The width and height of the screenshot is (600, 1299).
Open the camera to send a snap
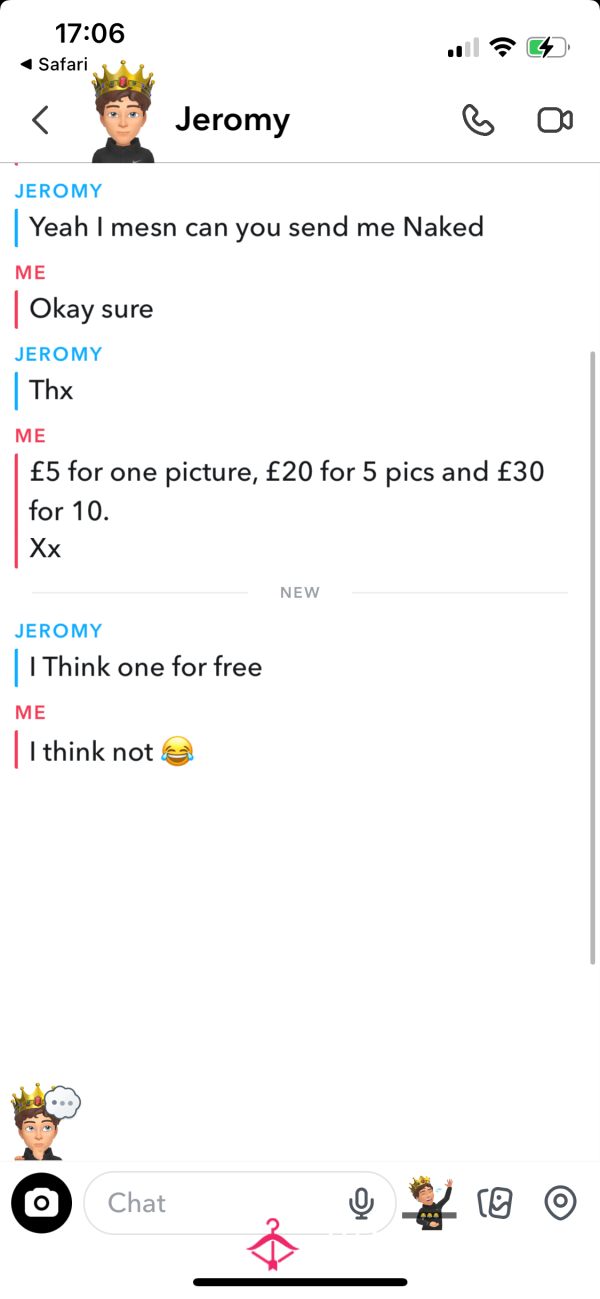point(42,1203)
